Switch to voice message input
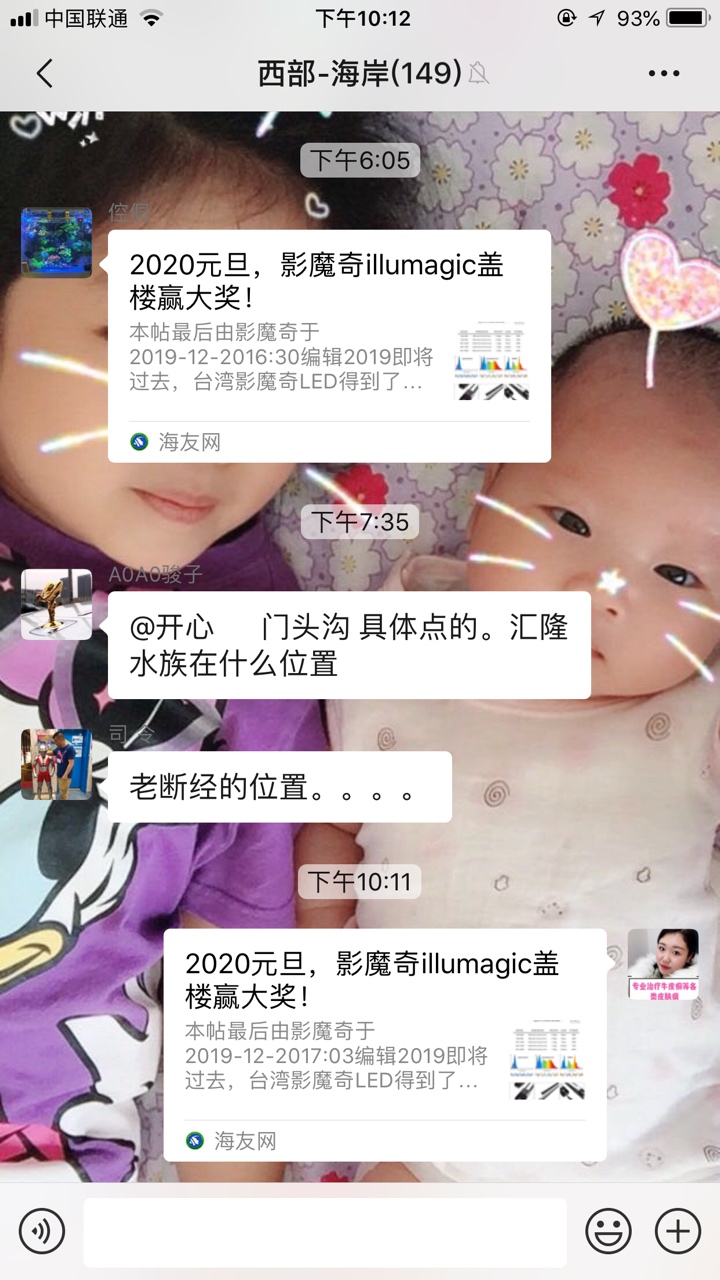 point(42,1230)
